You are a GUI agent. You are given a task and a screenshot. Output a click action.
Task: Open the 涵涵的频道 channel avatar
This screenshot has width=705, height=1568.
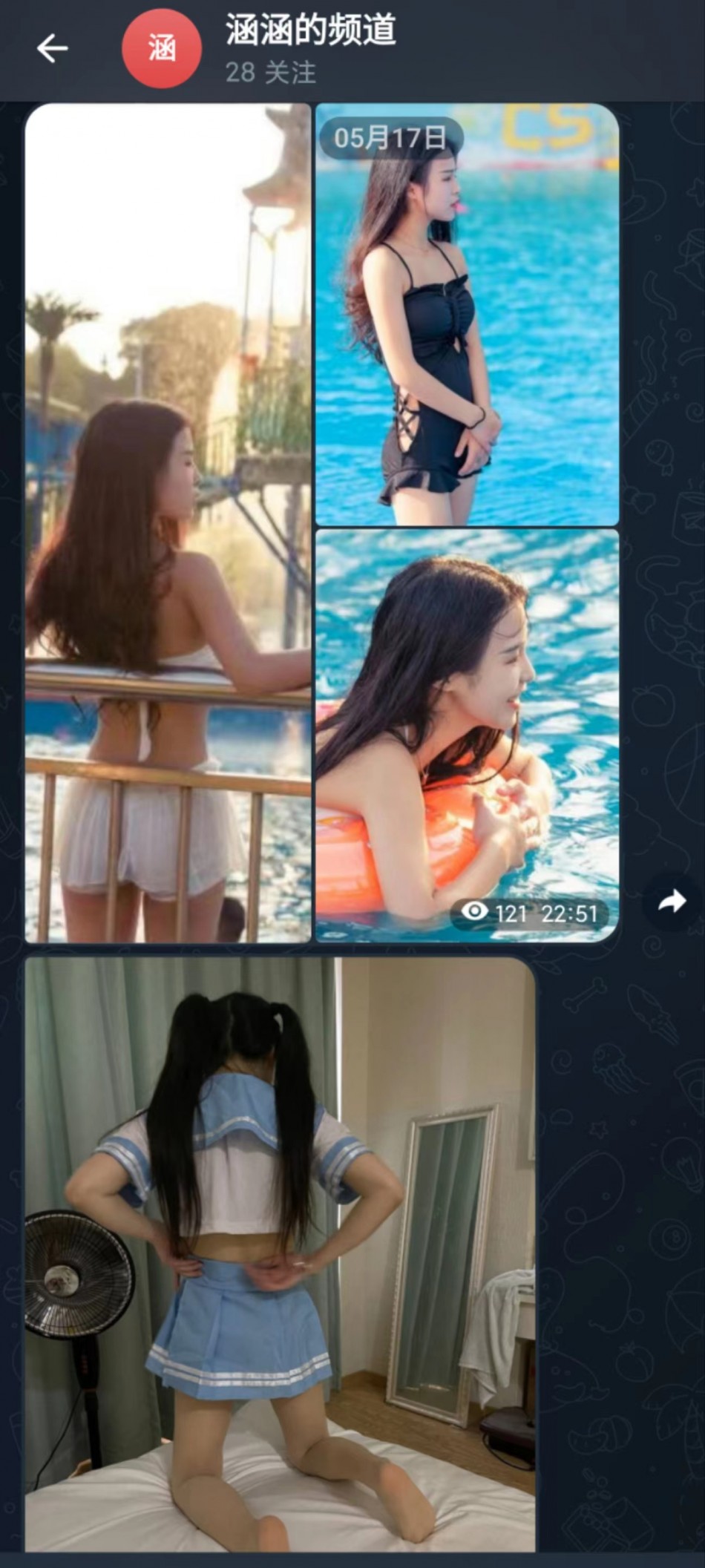[162, 49]
